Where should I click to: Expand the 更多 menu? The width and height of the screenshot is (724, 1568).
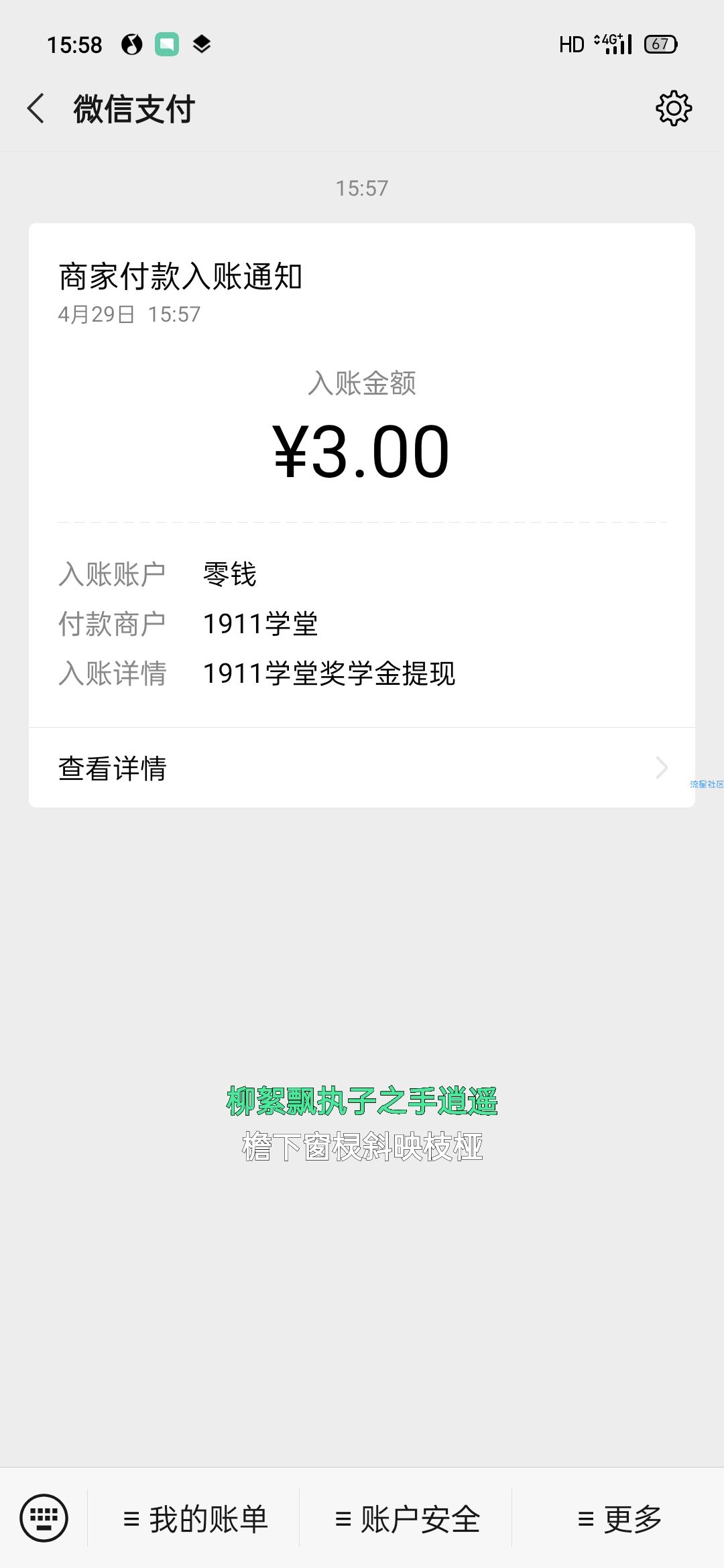point(619,1518)
